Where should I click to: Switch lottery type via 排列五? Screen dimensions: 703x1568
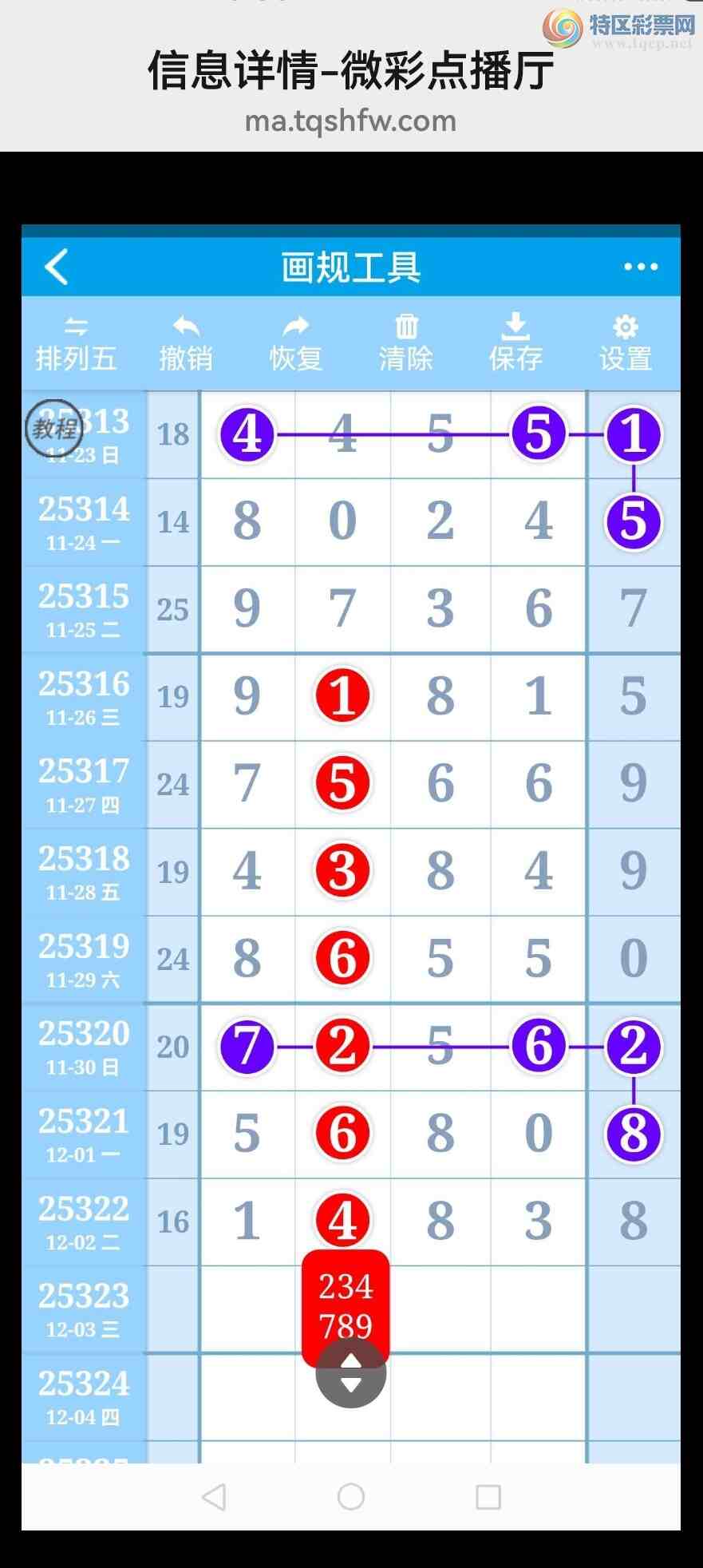pyautogui.click(x=76, y=345)
